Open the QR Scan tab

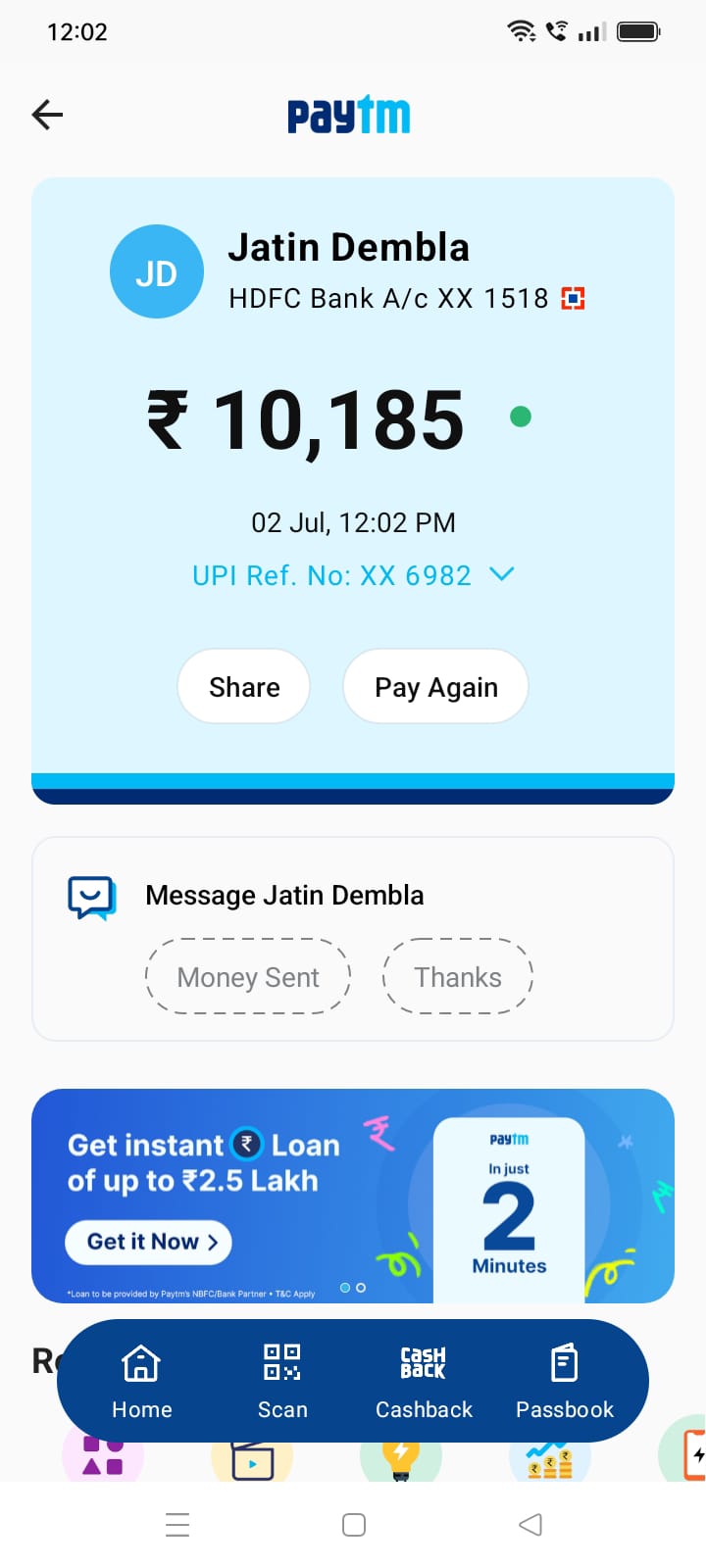pyautogui.click(x=282, y=1381)
